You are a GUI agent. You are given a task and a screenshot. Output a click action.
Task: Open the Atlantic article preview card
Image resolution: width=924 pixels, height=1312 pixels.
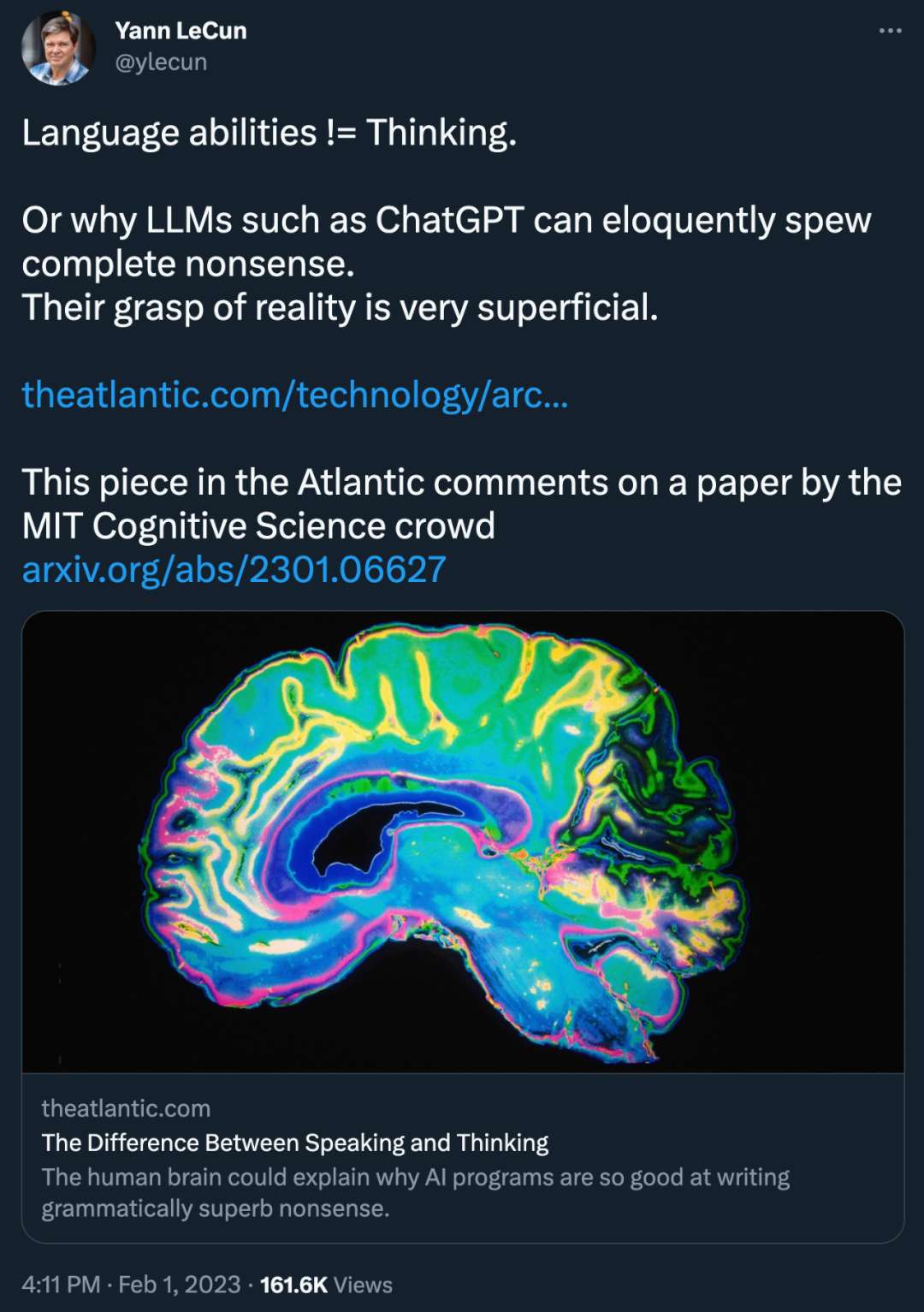pyautogui.click(x=462, y=928)
